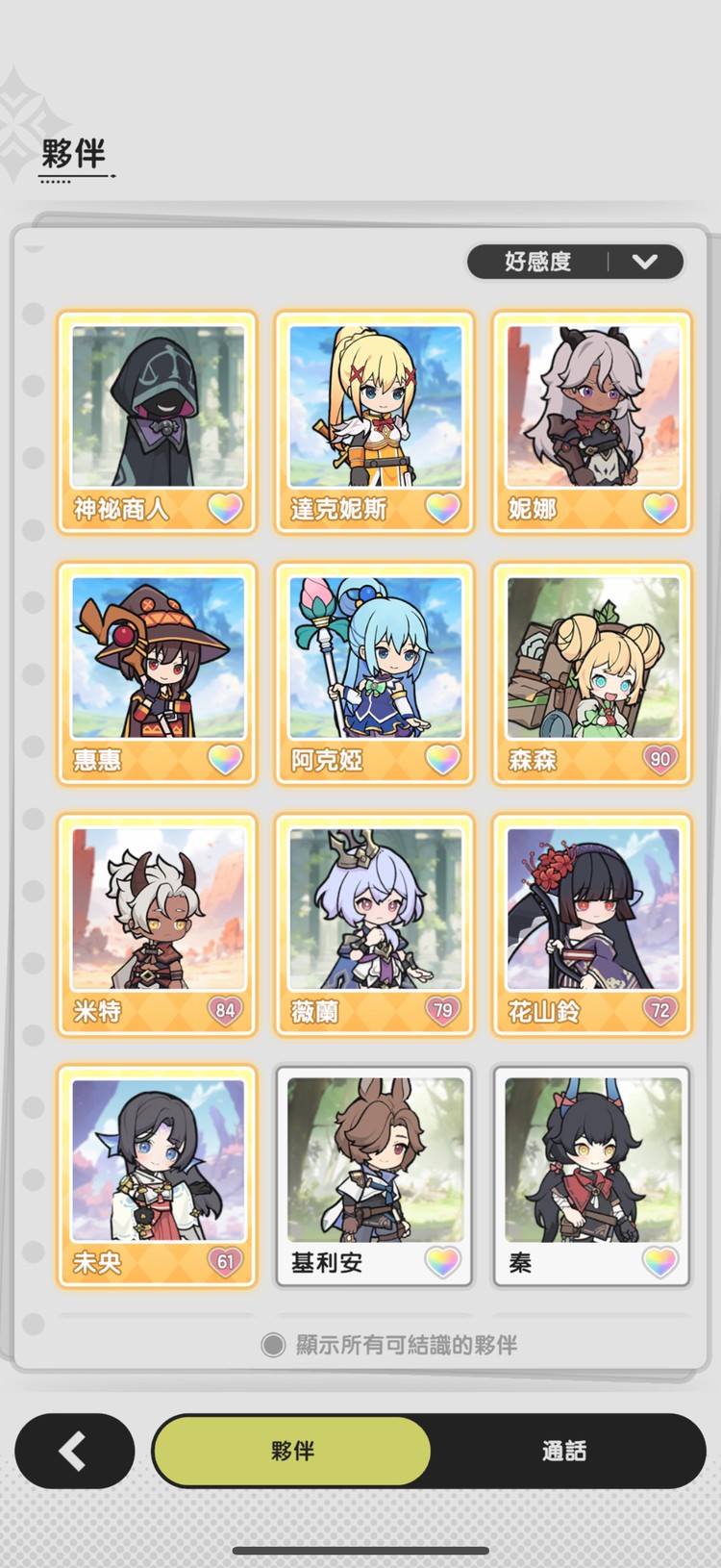View the 基利安 companion card
This screenshot has height=1568, width=721.
pos(375,1176)
